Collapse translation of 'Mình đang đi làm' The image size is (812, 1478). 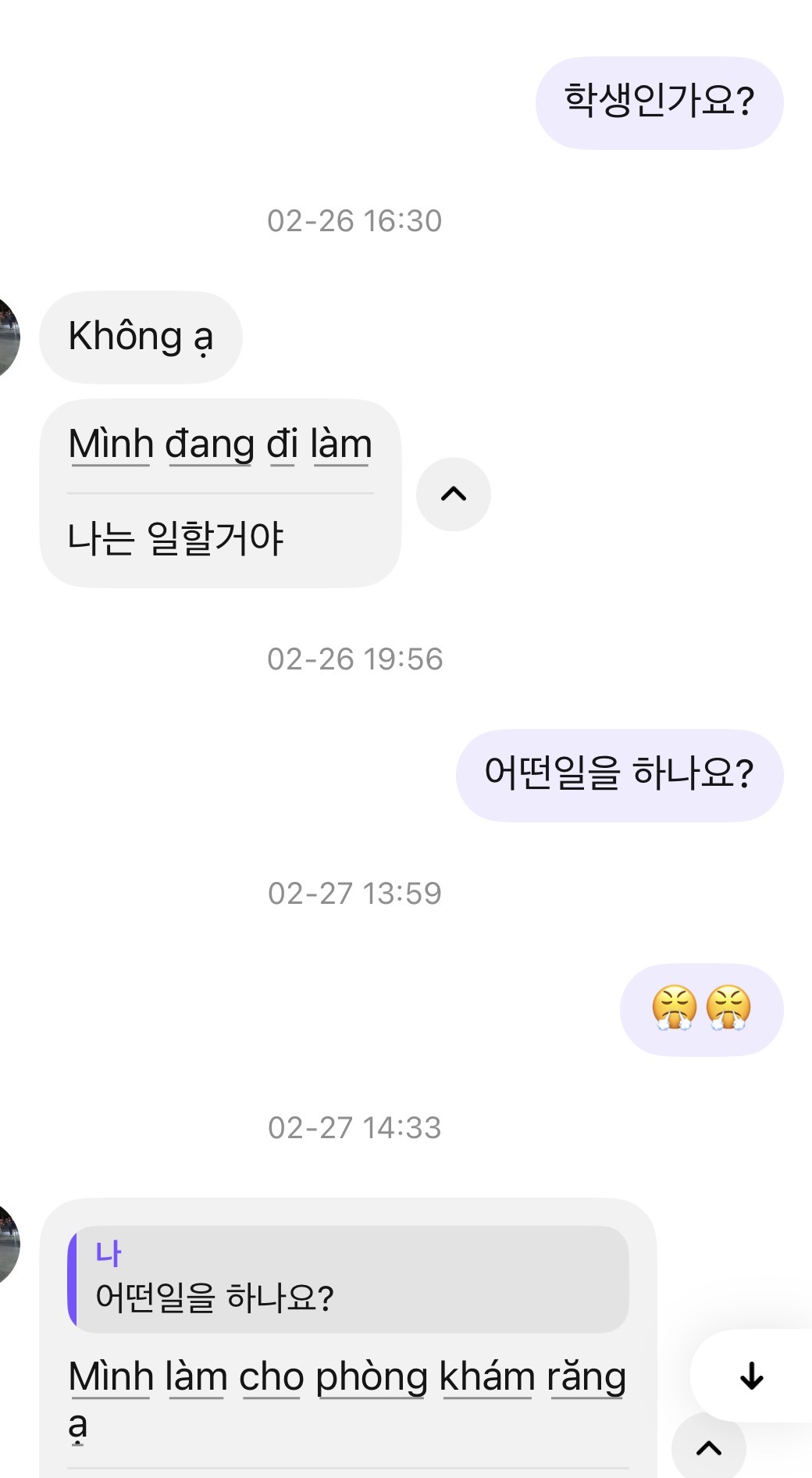[x=453, y=494]
